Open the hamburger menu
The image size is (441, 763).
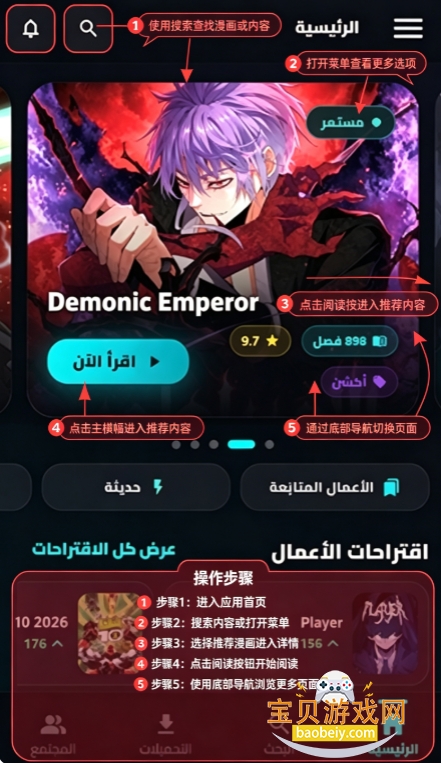(x=408, y=28)
